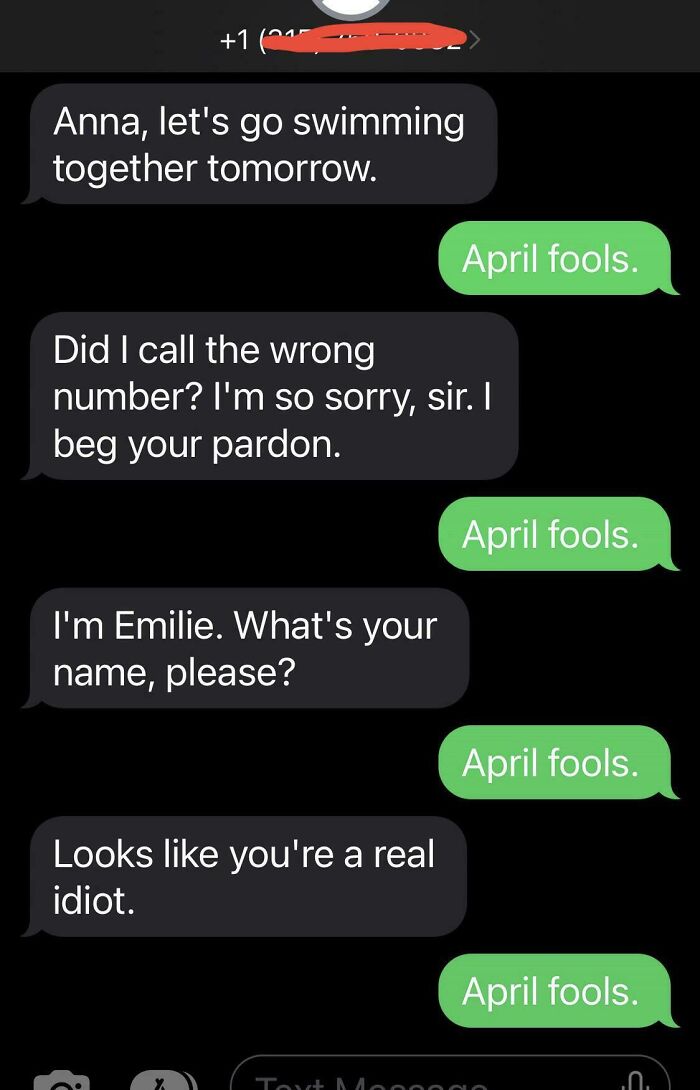Open the App Store apps drawer
Screen dimensions: 700x1090
click(x=163, y=1080)
